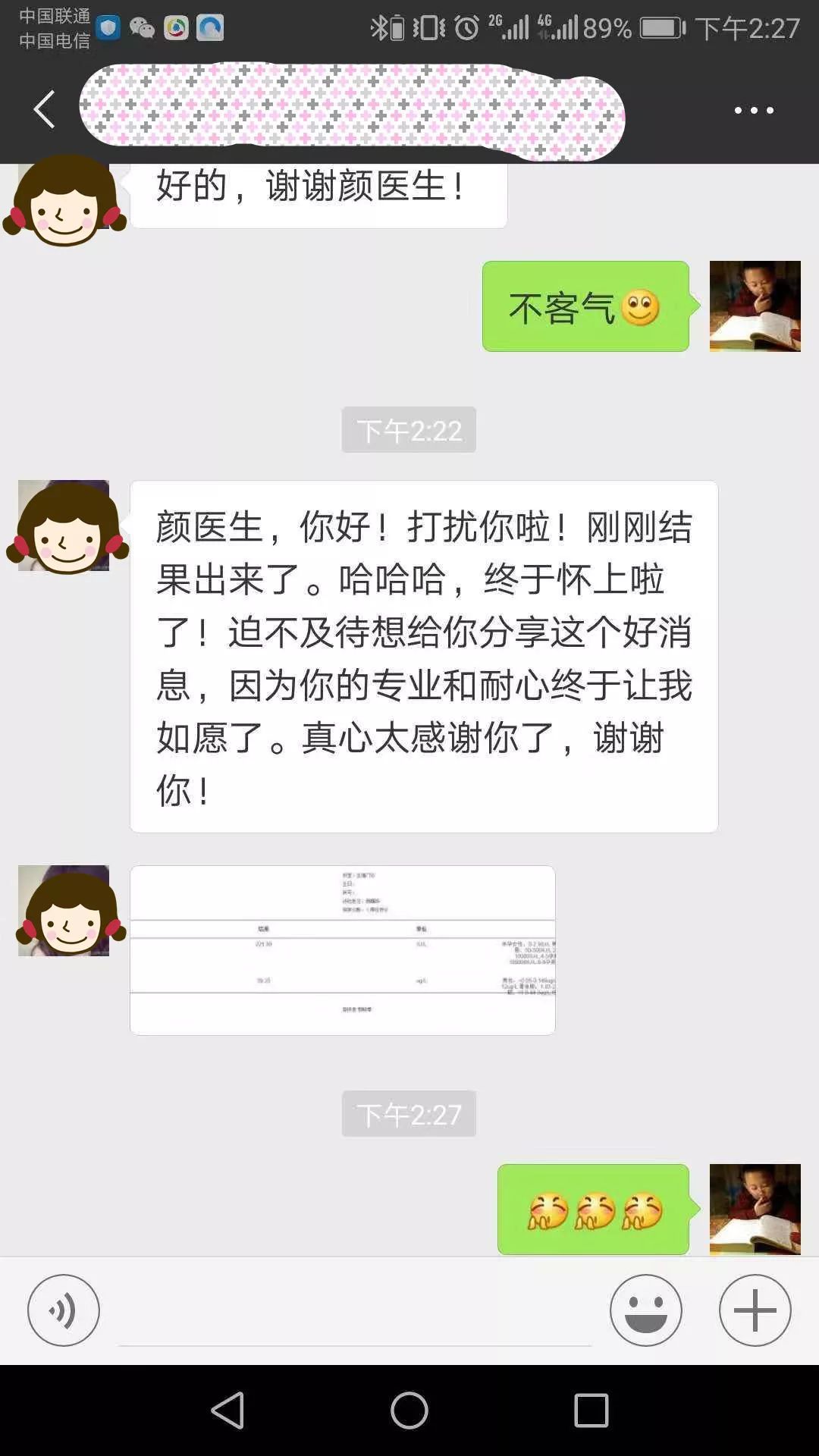The height and width of the screenshot is (1456, 819).
Task: Open recent apps from navigation bar
Action: (x=591, y=1410)
